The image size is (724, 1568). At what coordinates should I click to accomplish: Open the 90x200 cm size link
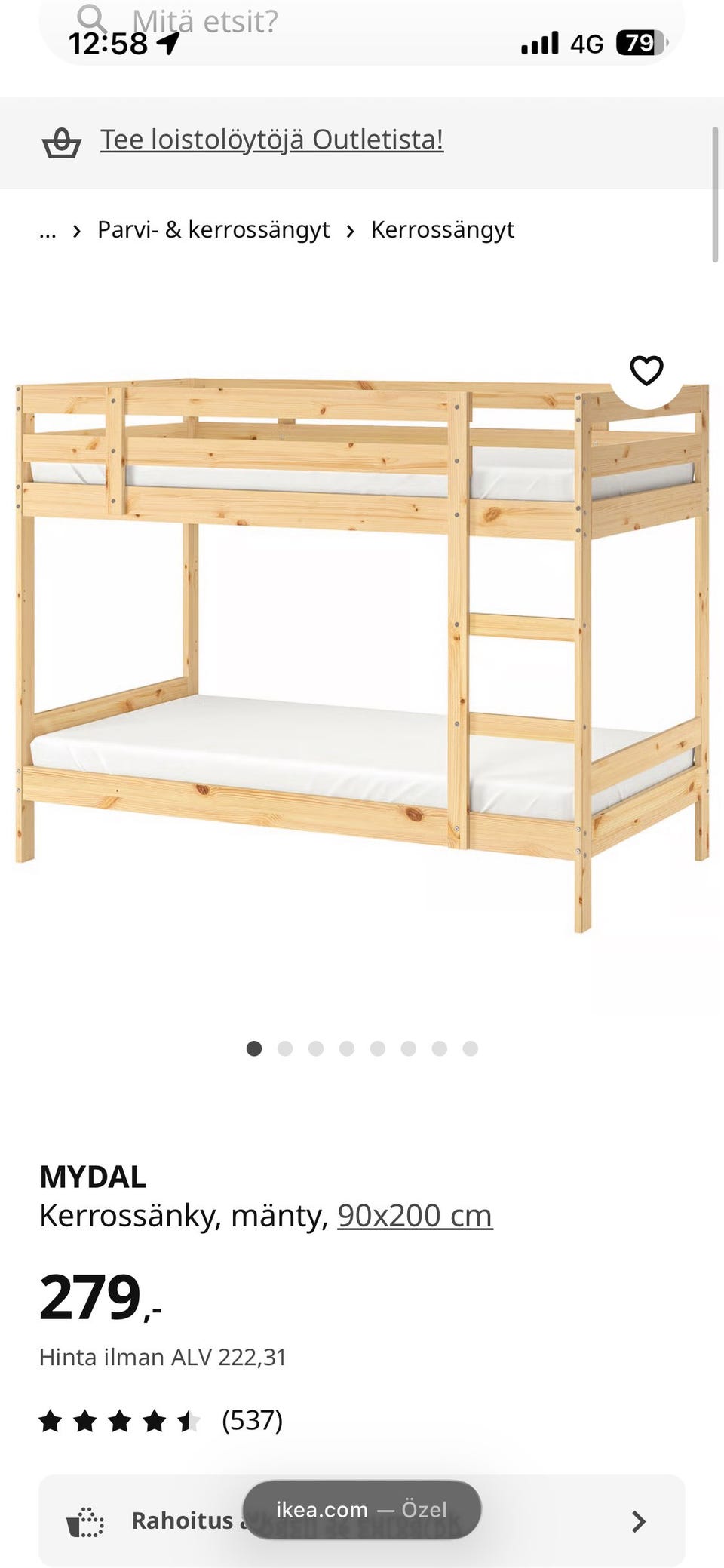(415, 1216)
